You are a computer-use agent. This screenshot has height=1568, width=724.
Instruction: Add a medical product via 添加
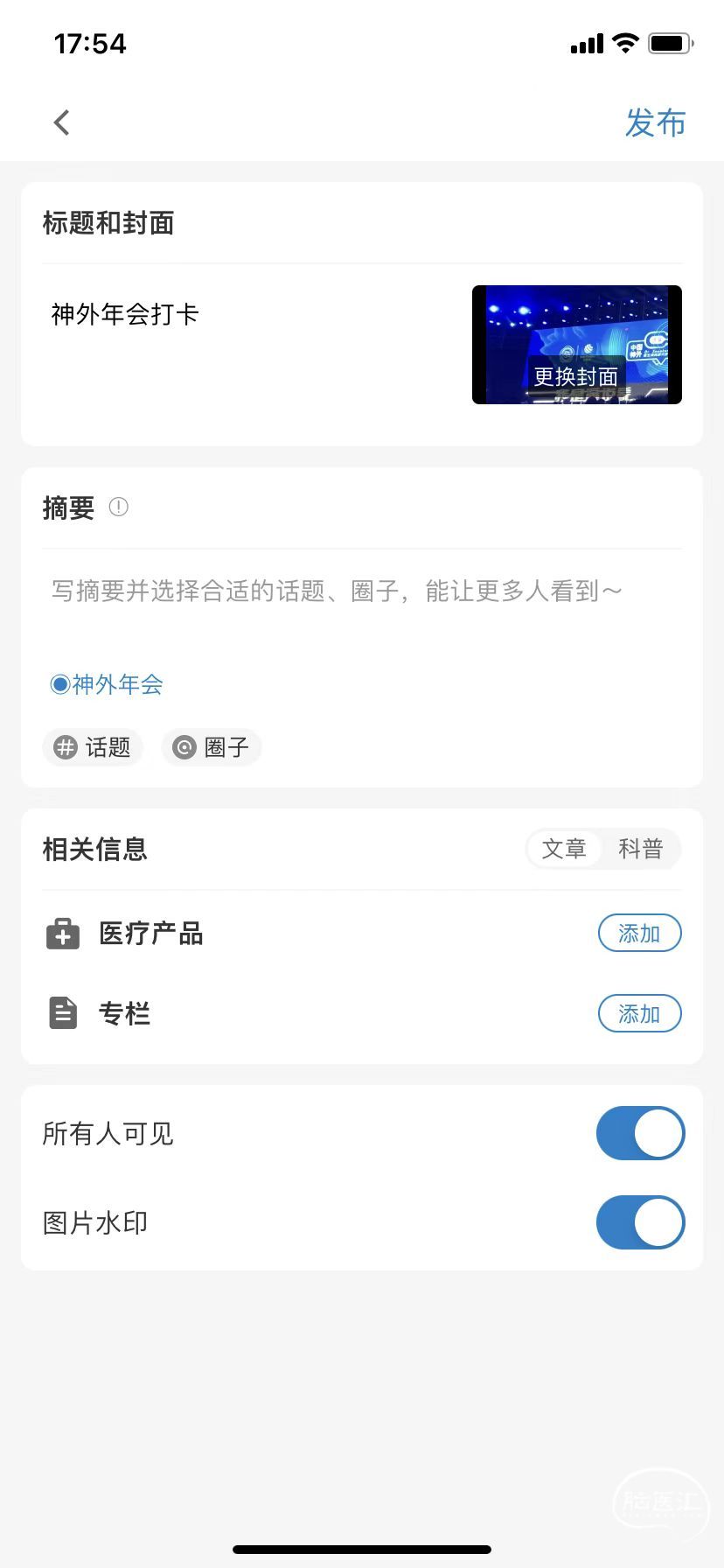[x=639, y=934]
